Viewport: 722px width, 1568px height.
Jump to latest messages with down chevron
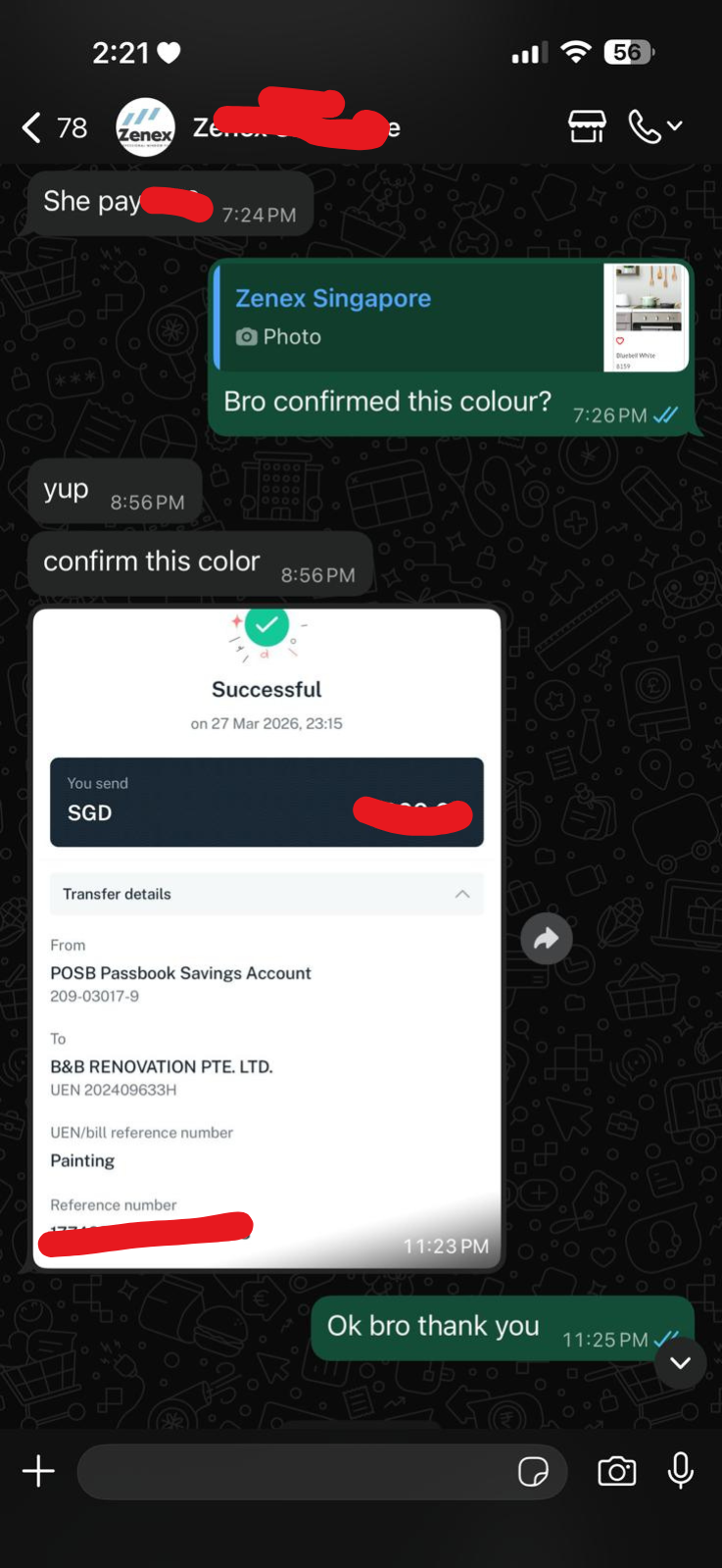tap(680, 1362)
